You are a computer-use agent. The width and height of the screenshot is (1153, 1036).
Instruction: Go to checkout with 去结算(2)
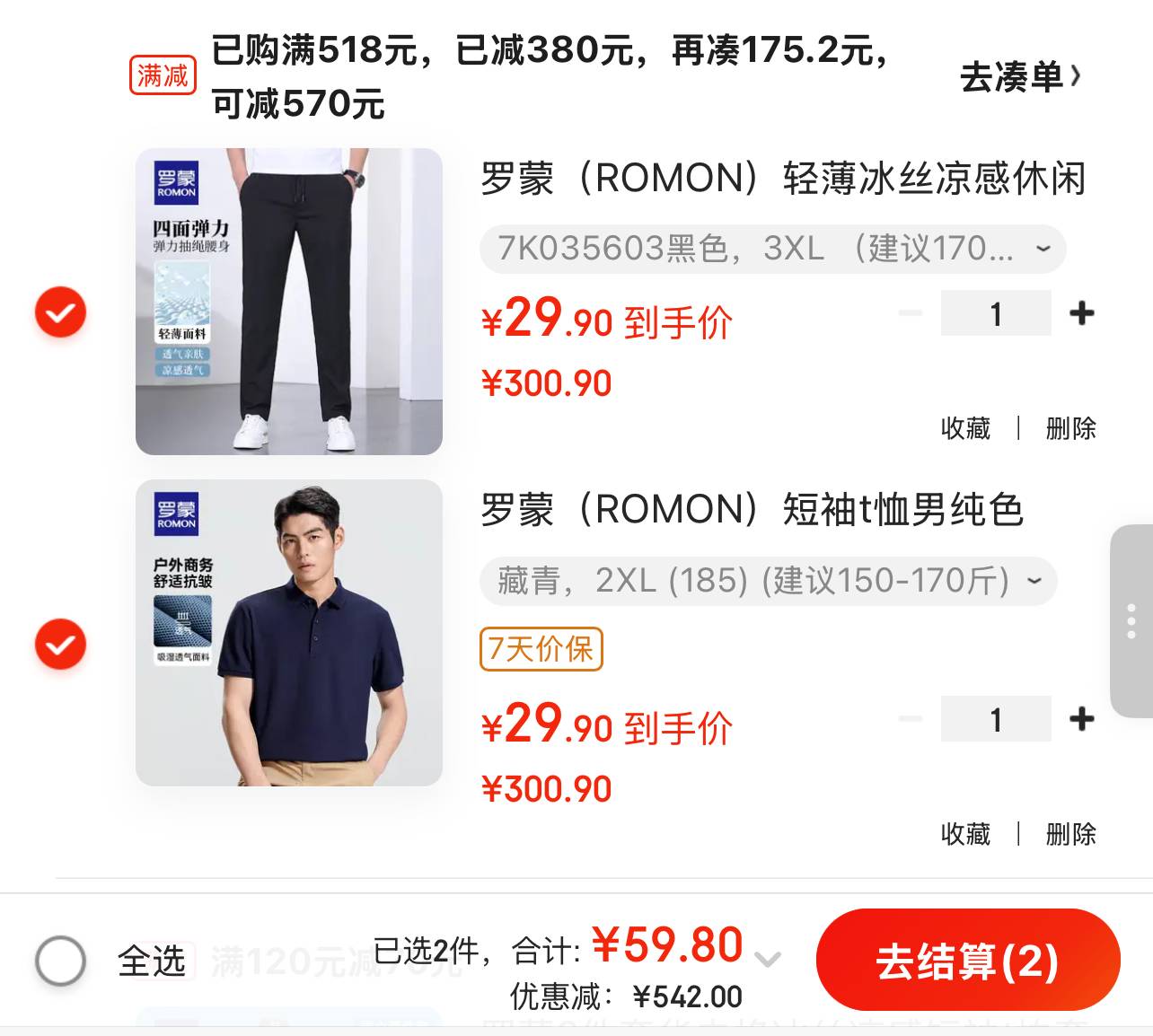pos(967,961)
